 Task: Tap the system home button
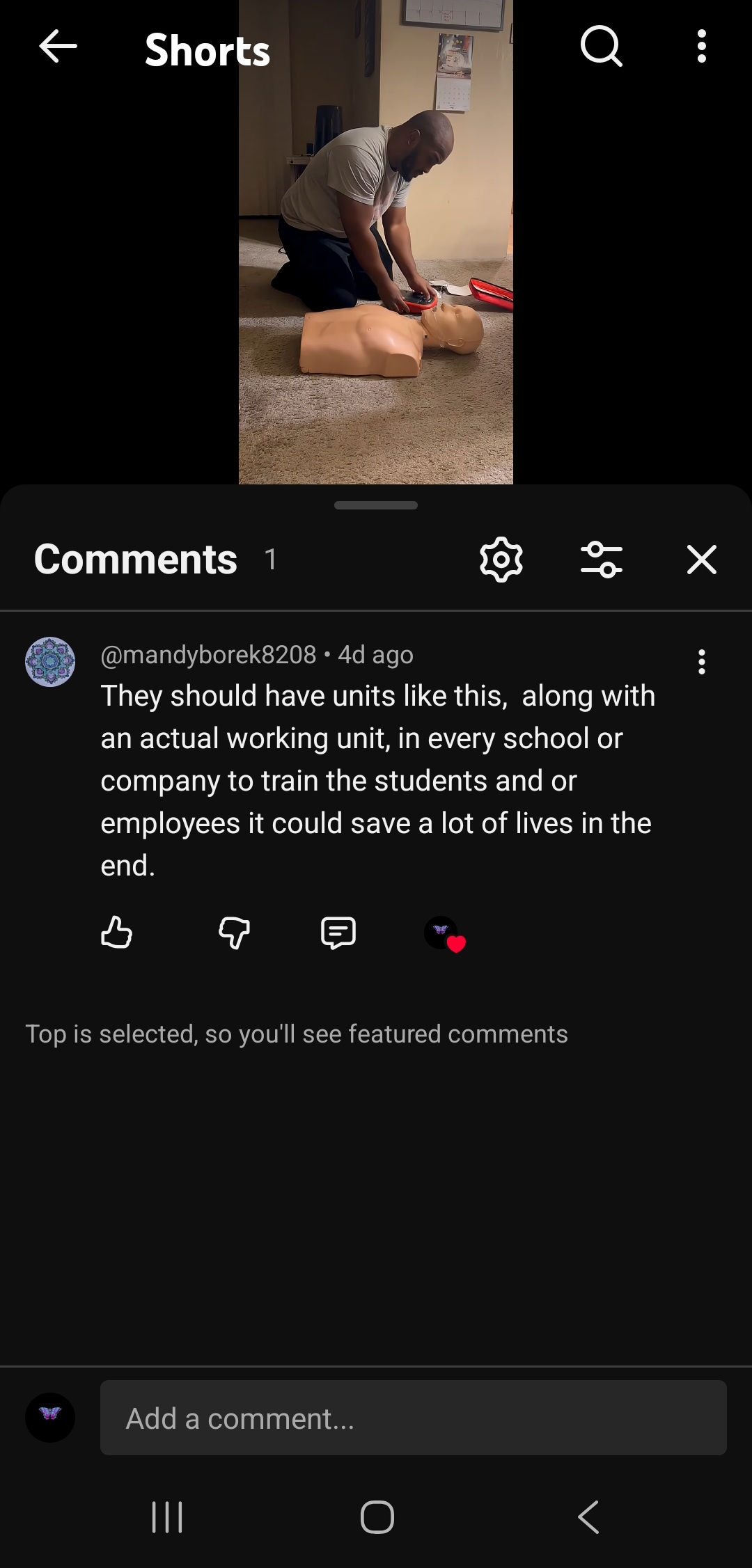coord(377,1517)
